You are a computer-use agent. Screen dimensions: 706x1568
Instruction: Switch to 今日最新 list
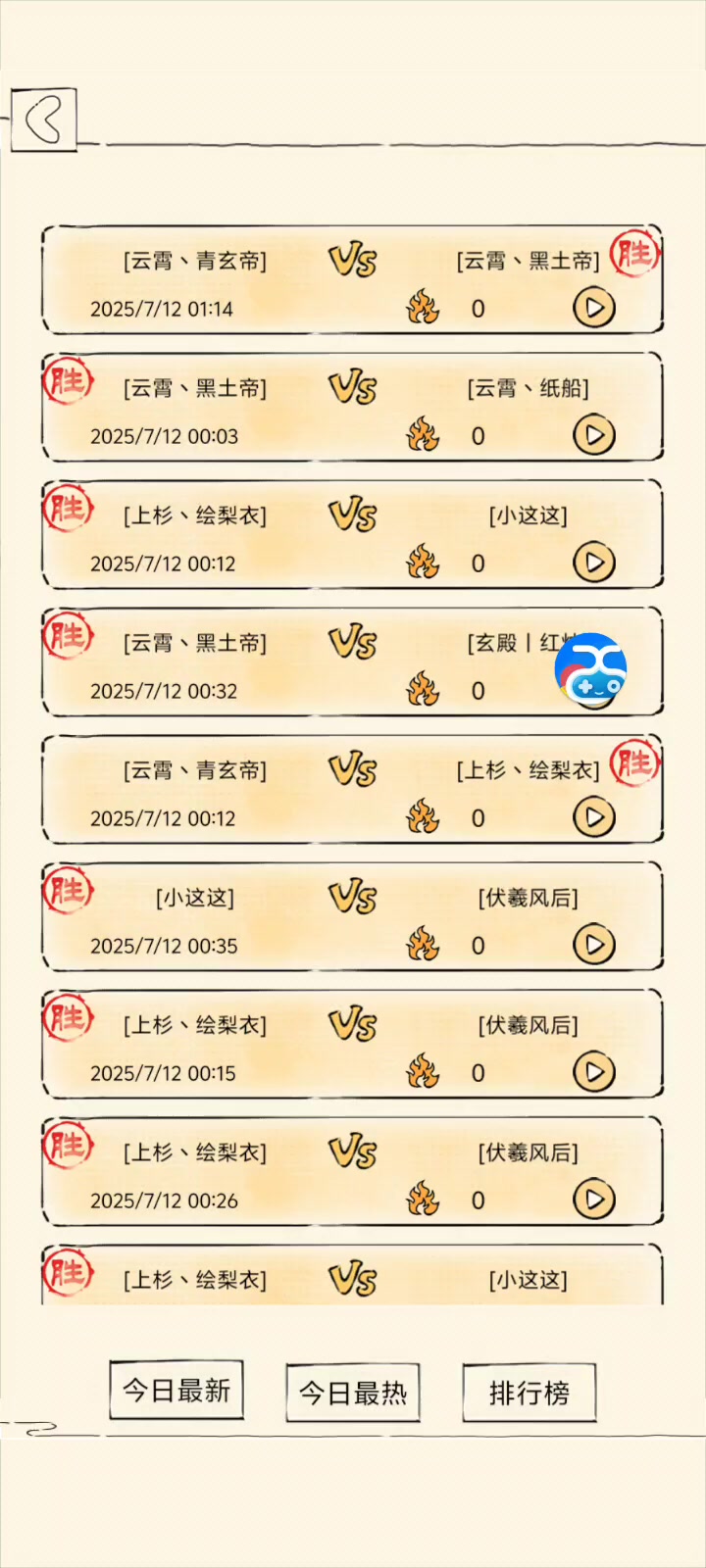pos(176,1391)
